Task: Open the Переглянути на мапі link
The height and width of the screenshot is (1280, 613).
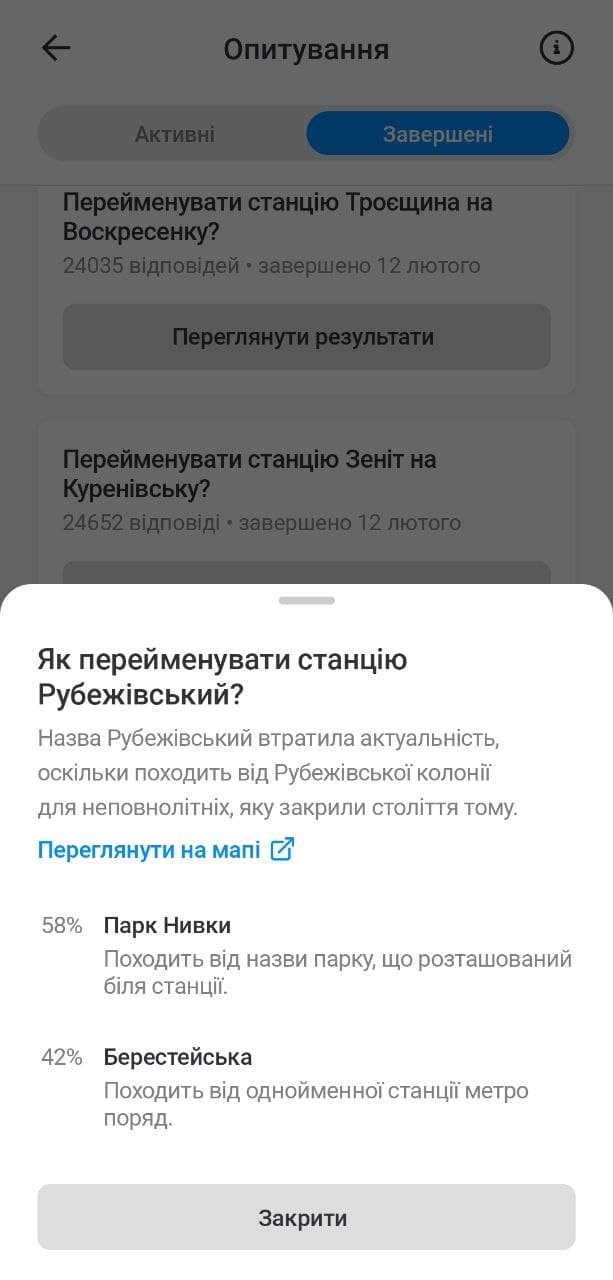Action: 166,850
